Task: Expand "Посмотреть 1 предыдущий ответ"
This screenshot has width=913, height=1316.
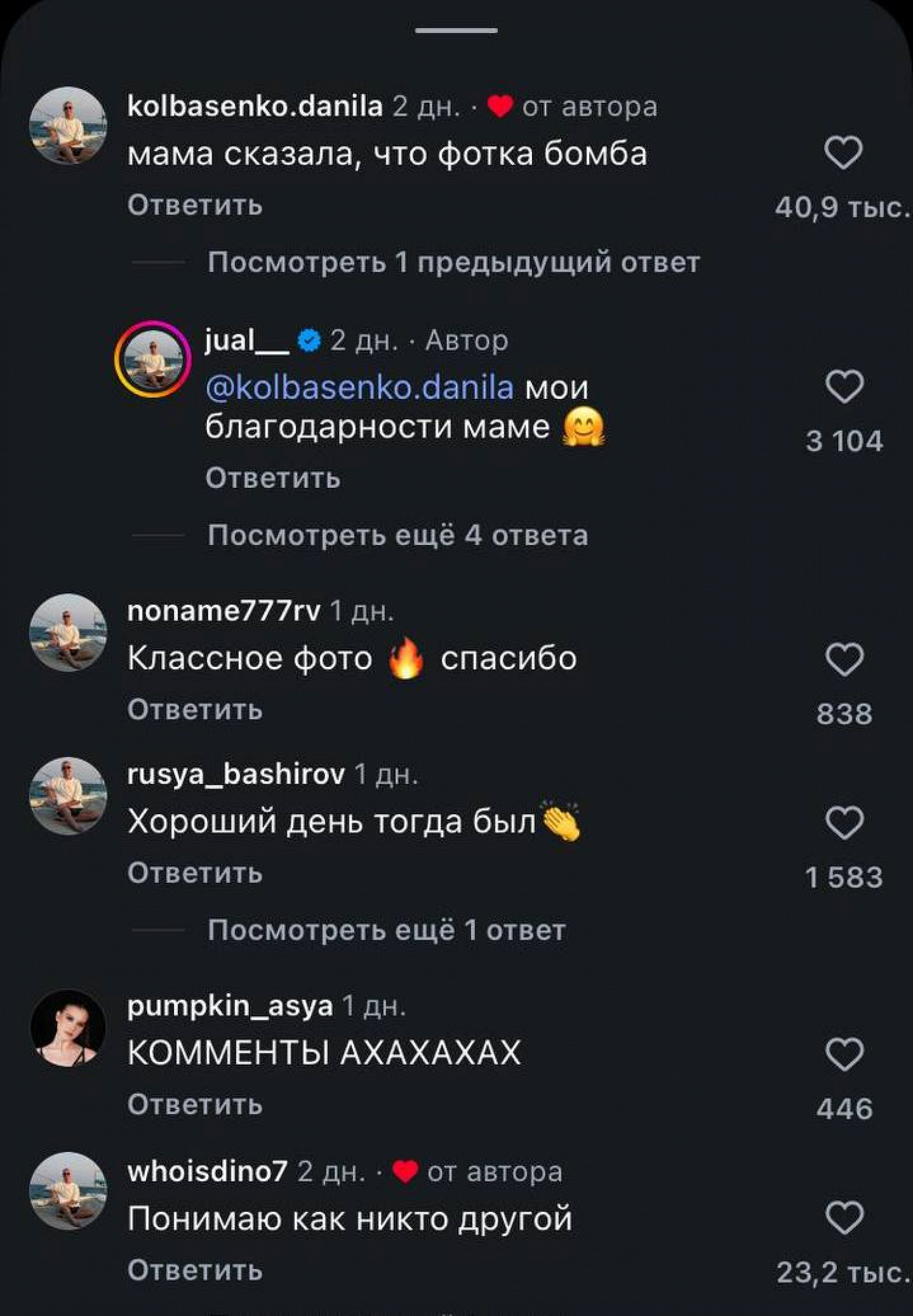Action: (x=453, y=262)
